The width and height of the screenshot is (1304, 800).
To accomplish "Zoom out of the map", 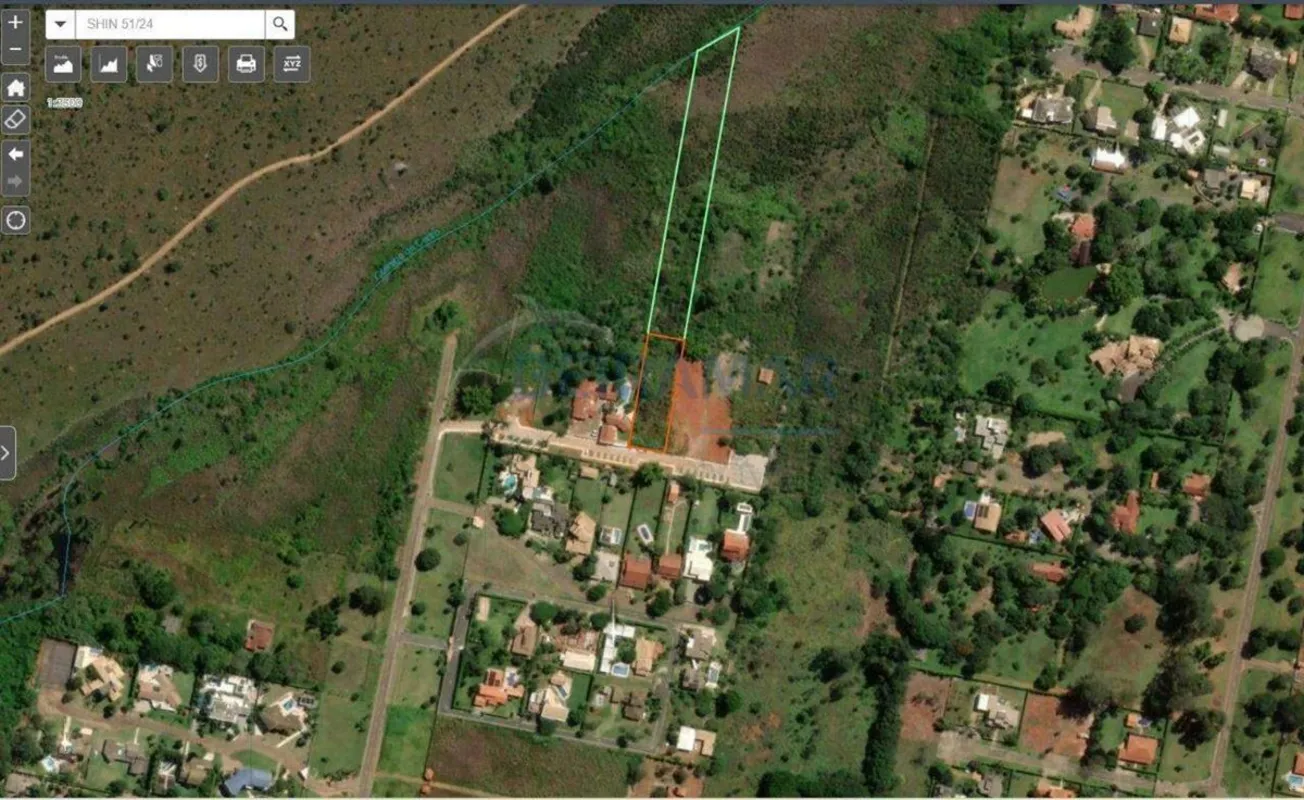I will click(x=15, y=50).
